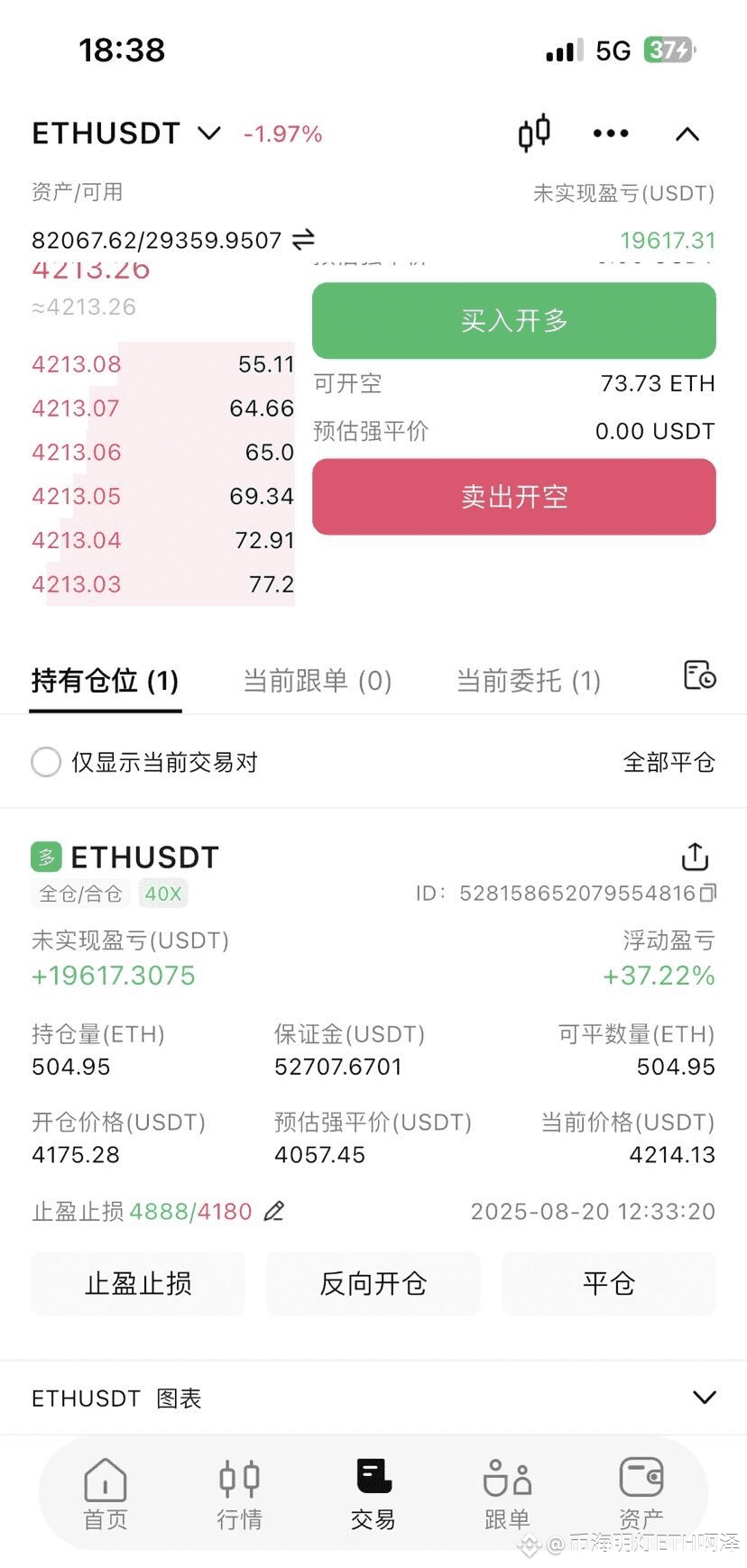
Task: Switch to the 当前跟单 (0) tab
Action: [318, 681]
